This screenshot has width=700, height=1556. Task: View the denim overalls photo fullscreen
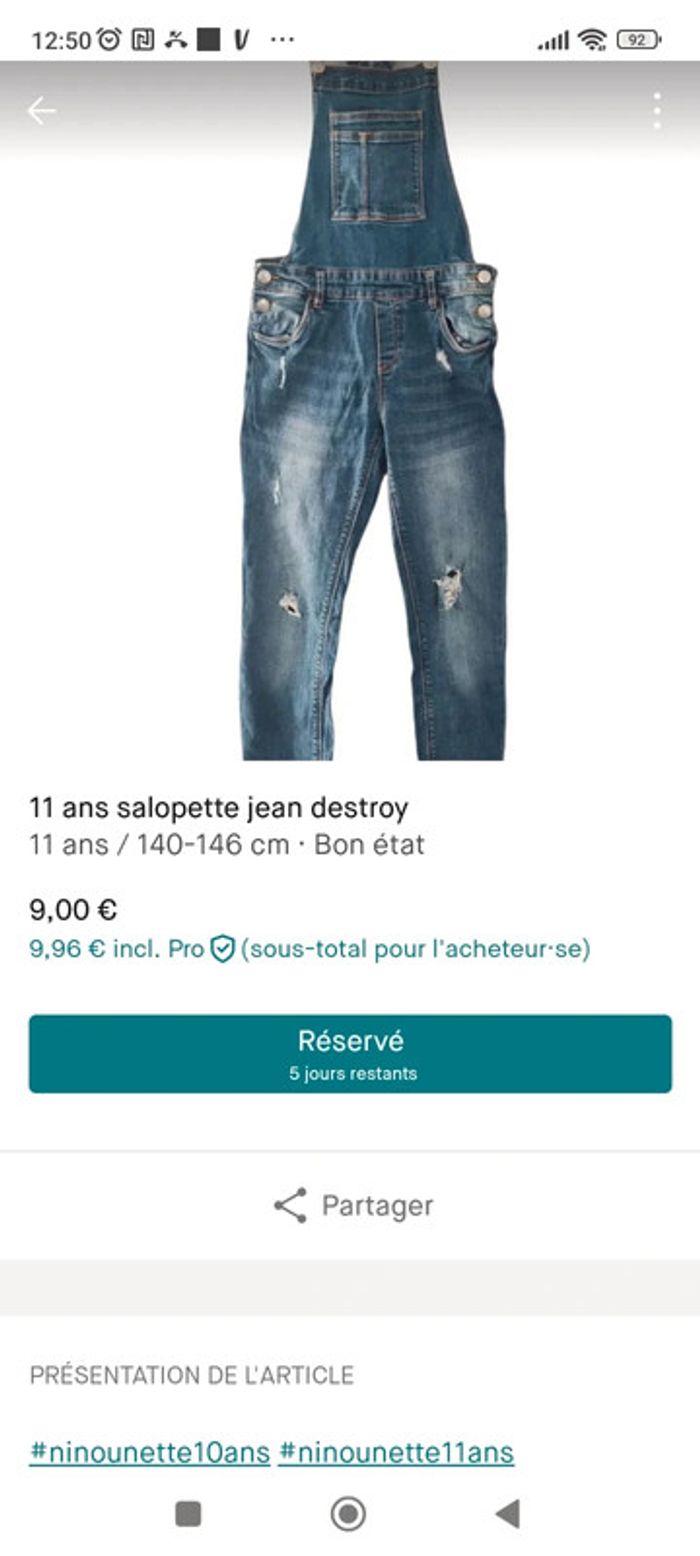pos(372,420)
